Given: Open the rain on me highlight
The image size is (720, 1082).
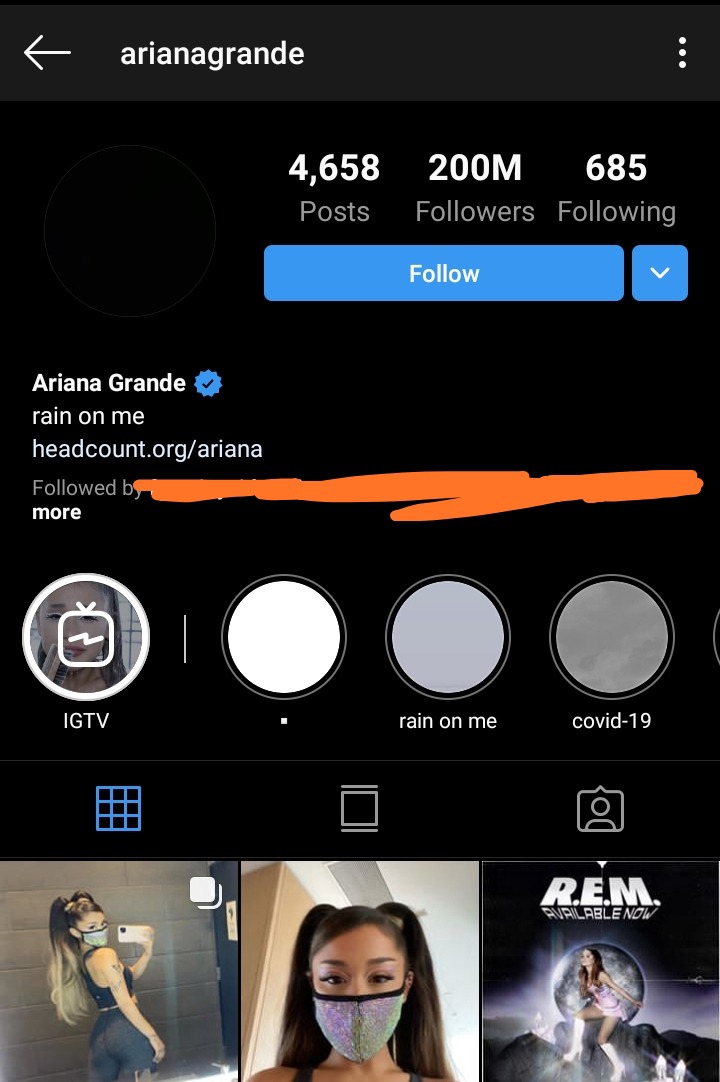Looking at the screenshot, I should tap(448, 637).
